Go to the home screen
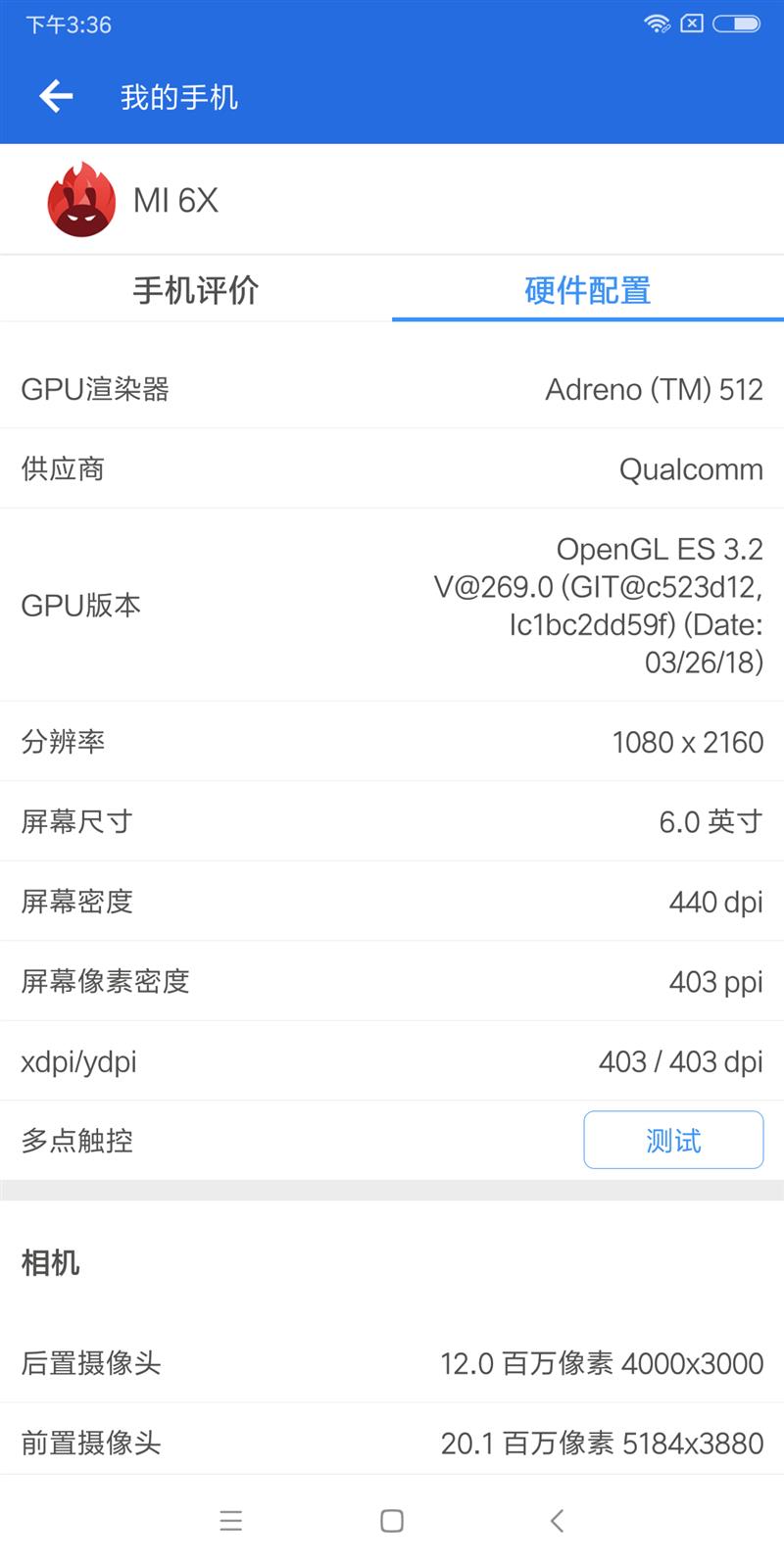This screenshot has height=1568, width=784. point(392,1520)
